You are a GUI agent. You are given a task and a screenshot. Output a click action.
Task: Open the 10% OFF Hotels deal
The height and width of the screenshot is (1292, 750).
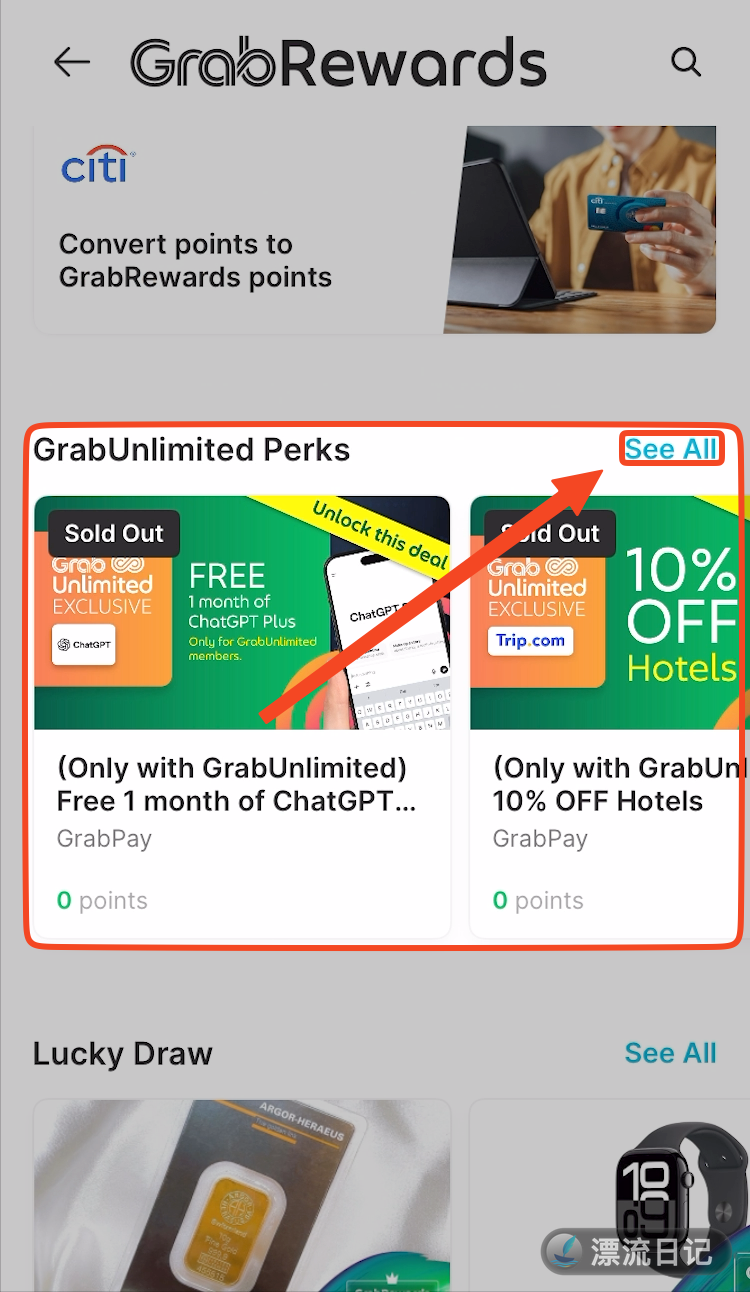[610, 715]
